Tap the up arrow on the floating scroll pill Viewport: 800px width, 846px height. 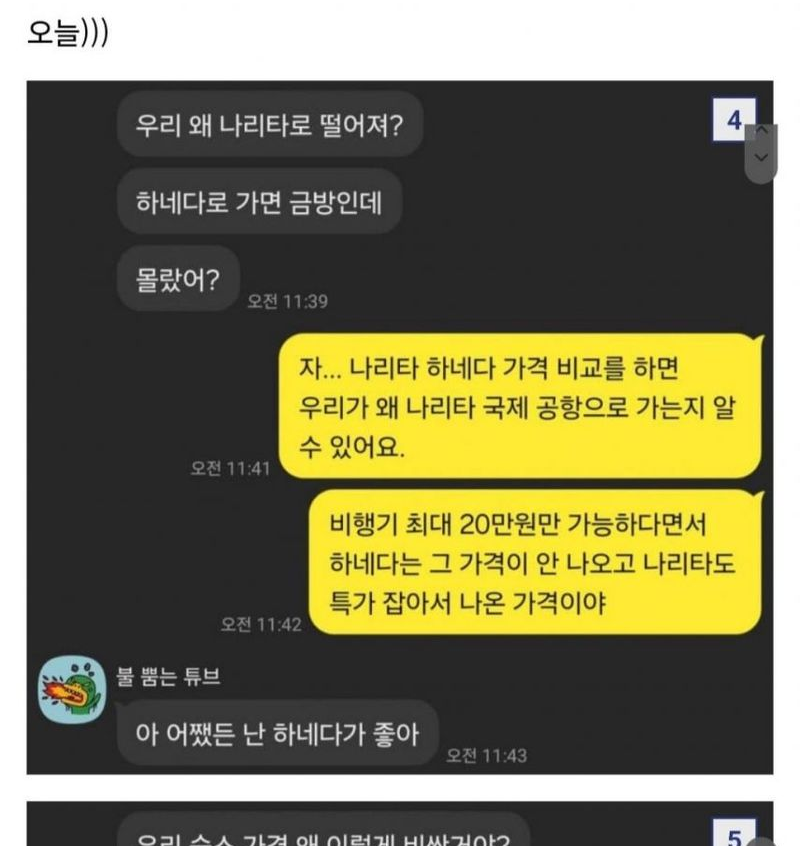click(x=761, y=131)
